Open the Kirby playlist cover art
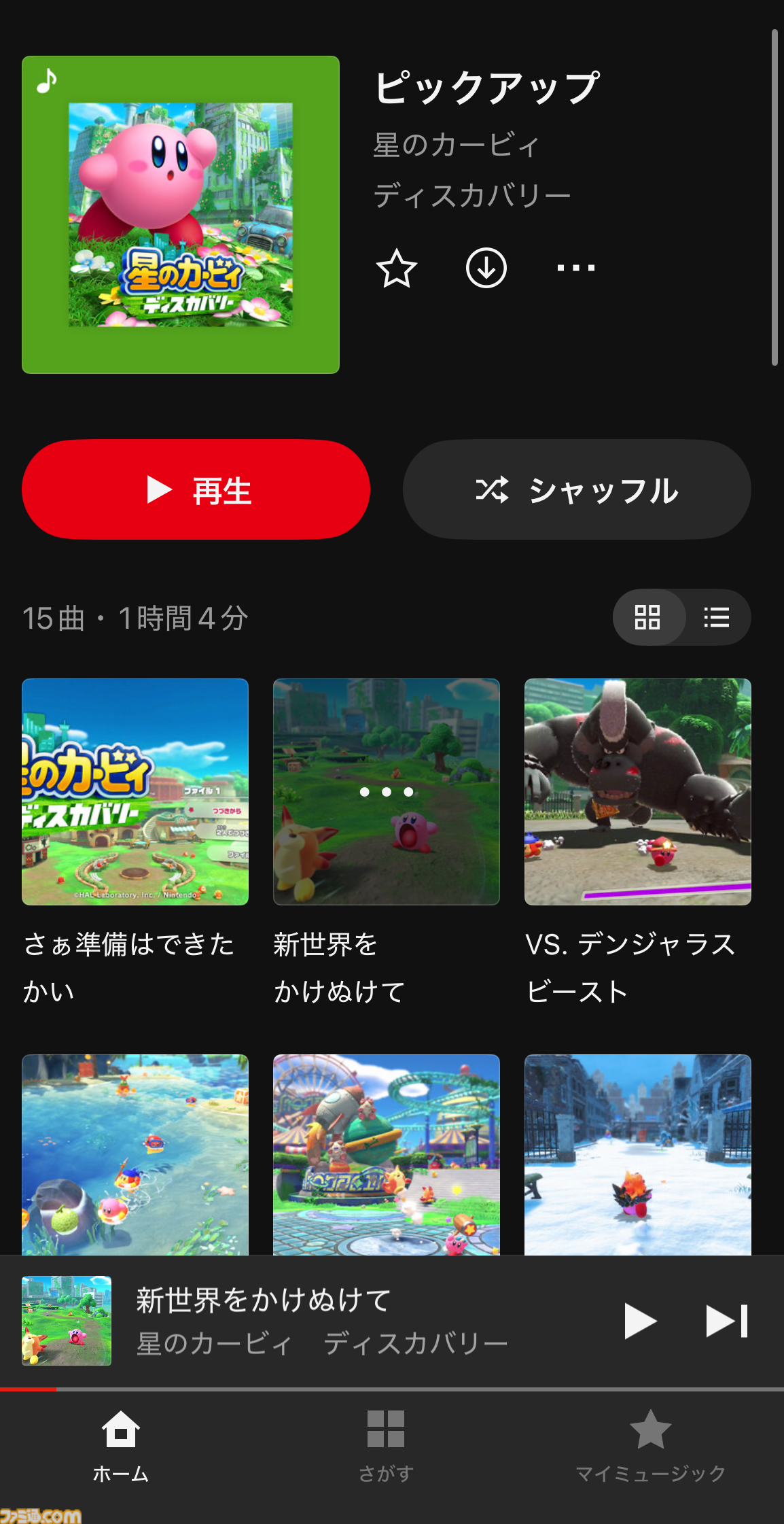The image size is (784, 1524). (x=181, y=215)
